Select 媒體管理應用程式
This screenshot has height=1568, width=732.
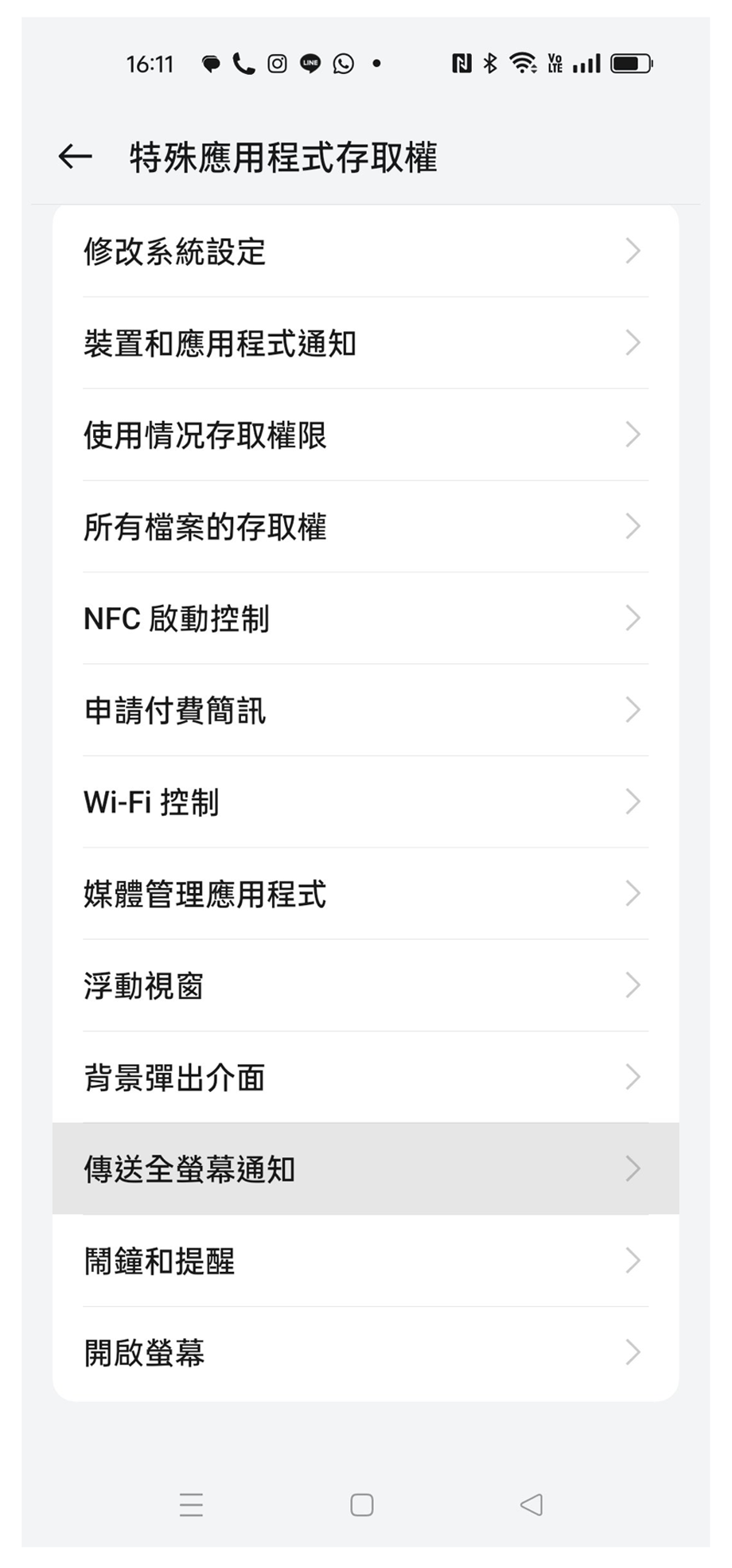365,894
